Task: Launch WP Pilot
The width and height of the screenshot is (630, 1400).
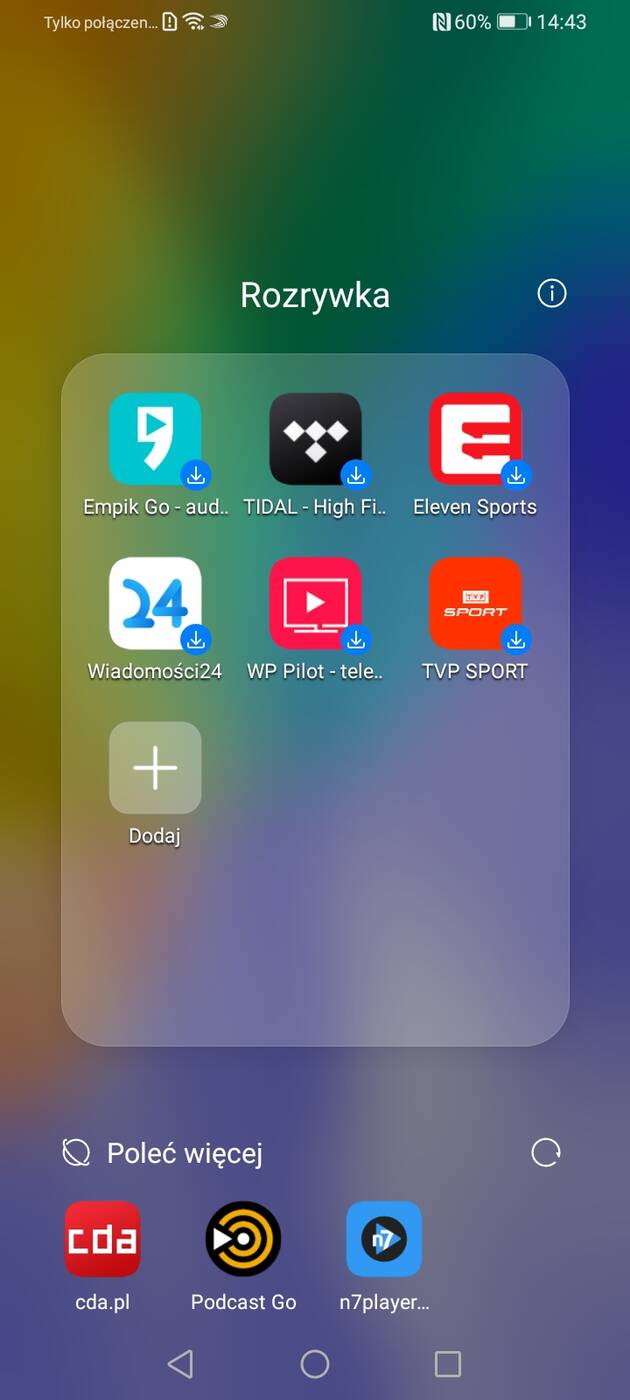Action: [315, 604]
